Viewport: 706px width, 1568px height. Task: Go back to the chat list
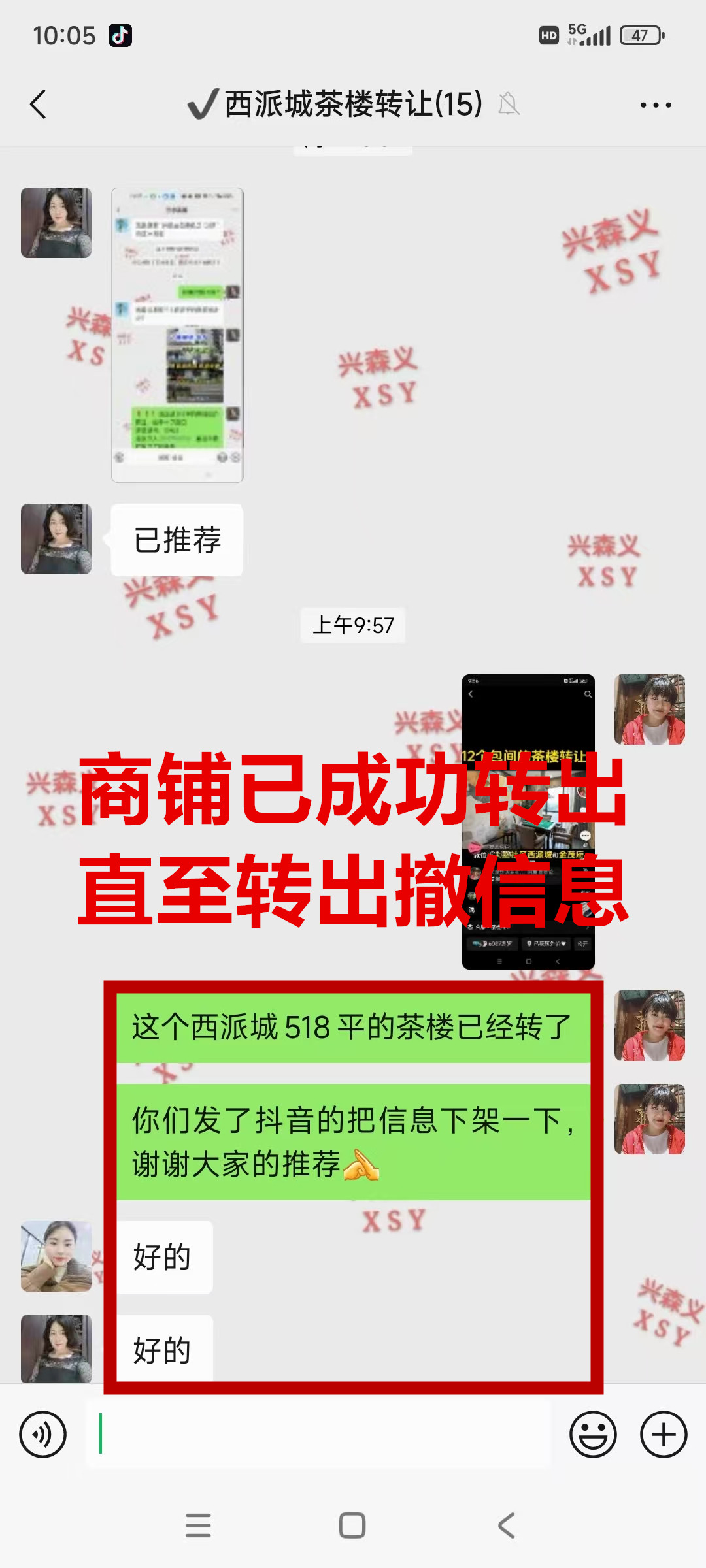tap(39, 105)
